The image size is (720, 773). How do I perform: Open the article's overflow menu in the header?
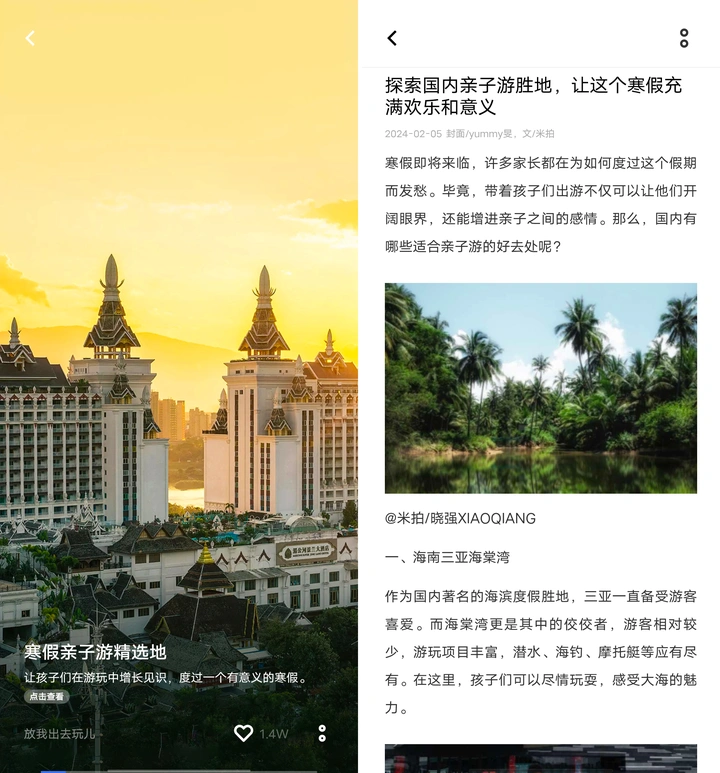(x=684, y=38)
